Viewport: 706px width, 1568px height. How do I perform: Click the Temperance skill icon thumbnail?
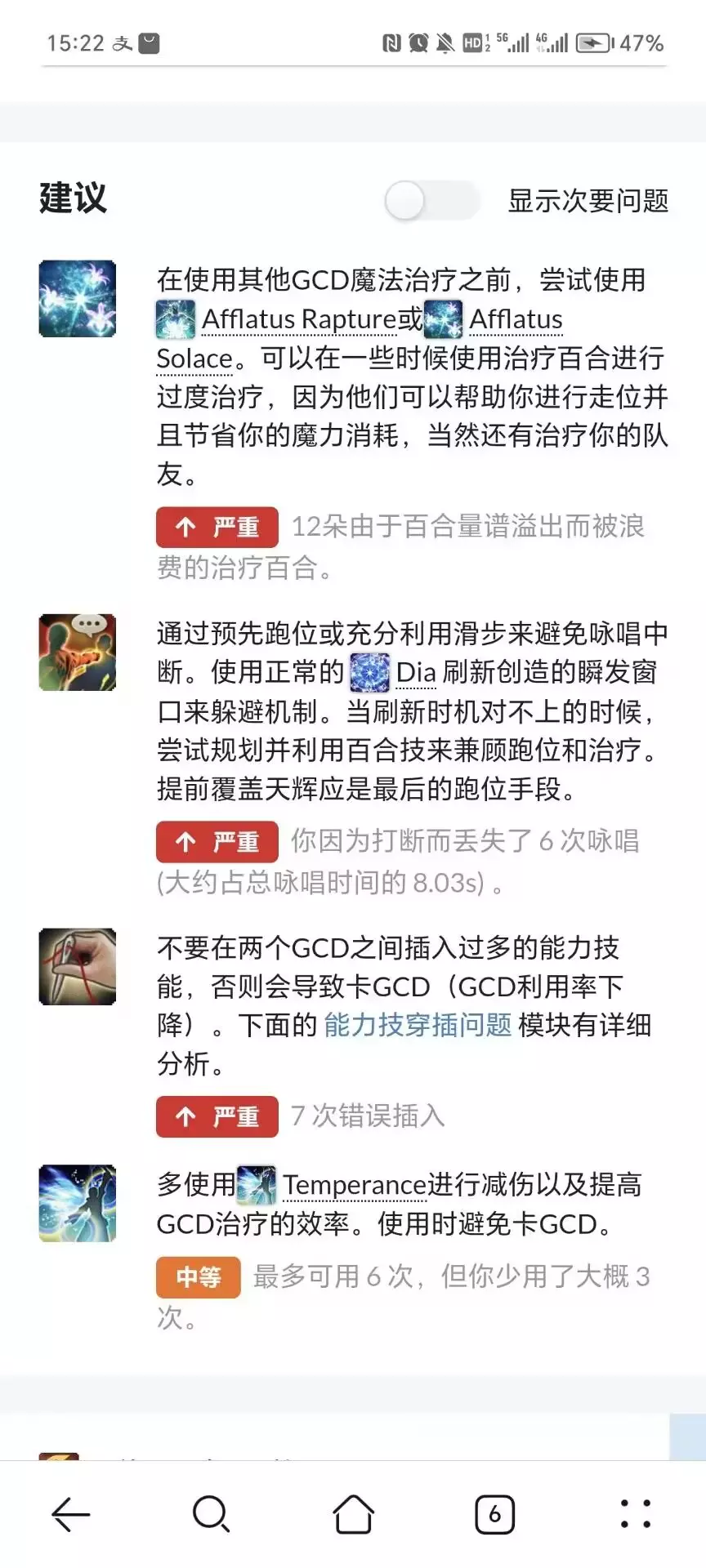[x=78, y=1202]
